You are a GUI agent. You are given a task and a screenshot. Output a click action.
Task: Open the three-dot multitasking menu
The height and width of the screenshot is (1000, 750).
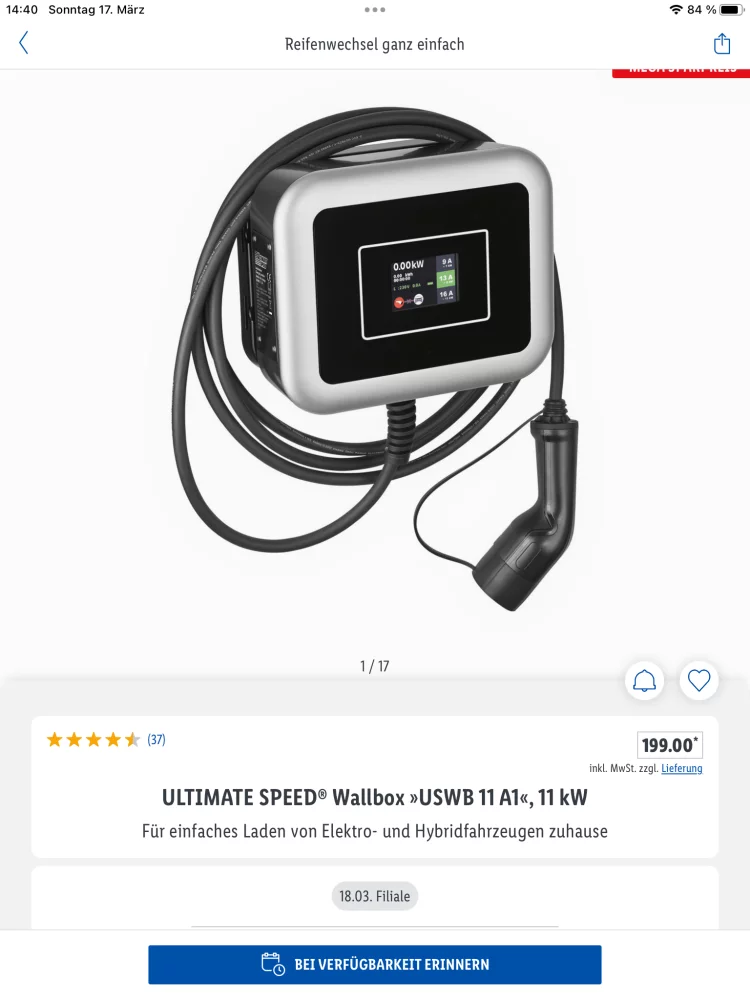pos(375,10)
